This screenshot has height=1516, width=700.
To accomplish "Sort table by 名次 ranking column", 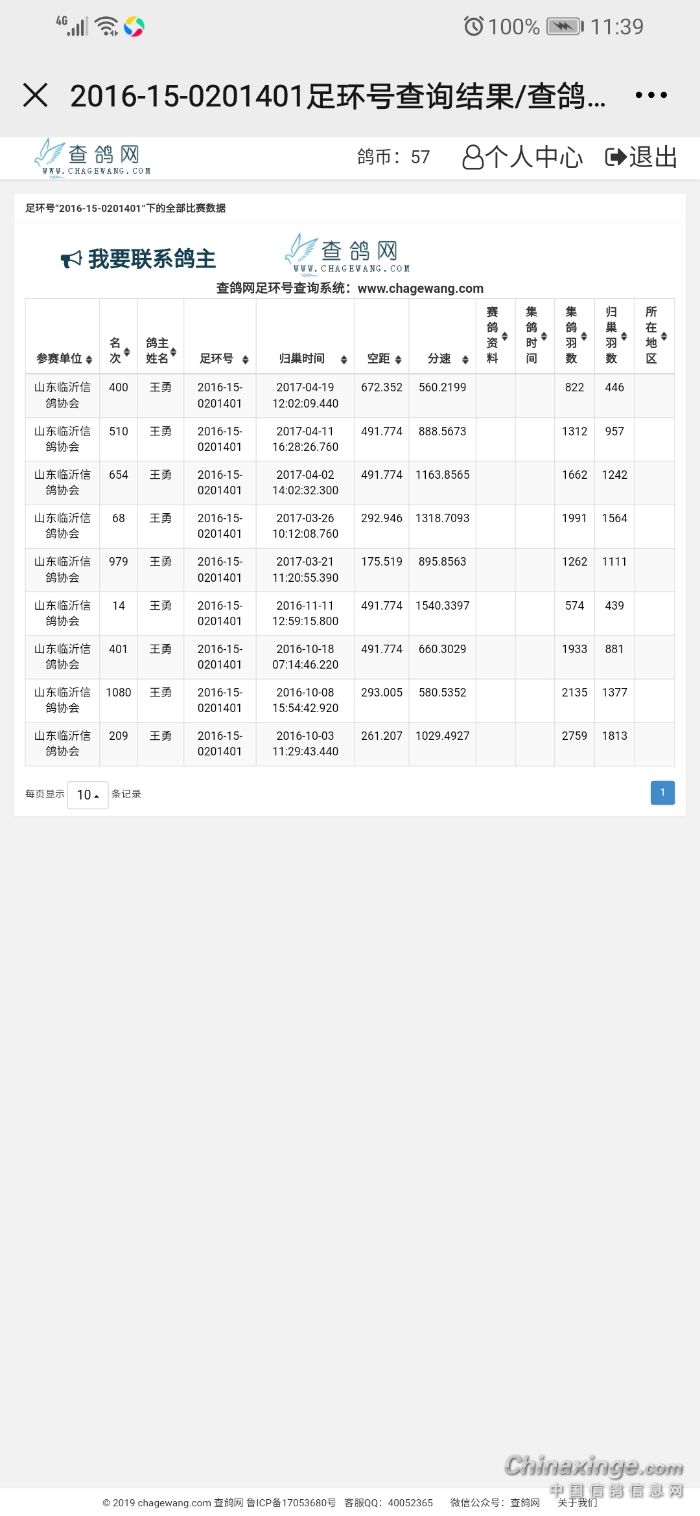I will (118, 350).
